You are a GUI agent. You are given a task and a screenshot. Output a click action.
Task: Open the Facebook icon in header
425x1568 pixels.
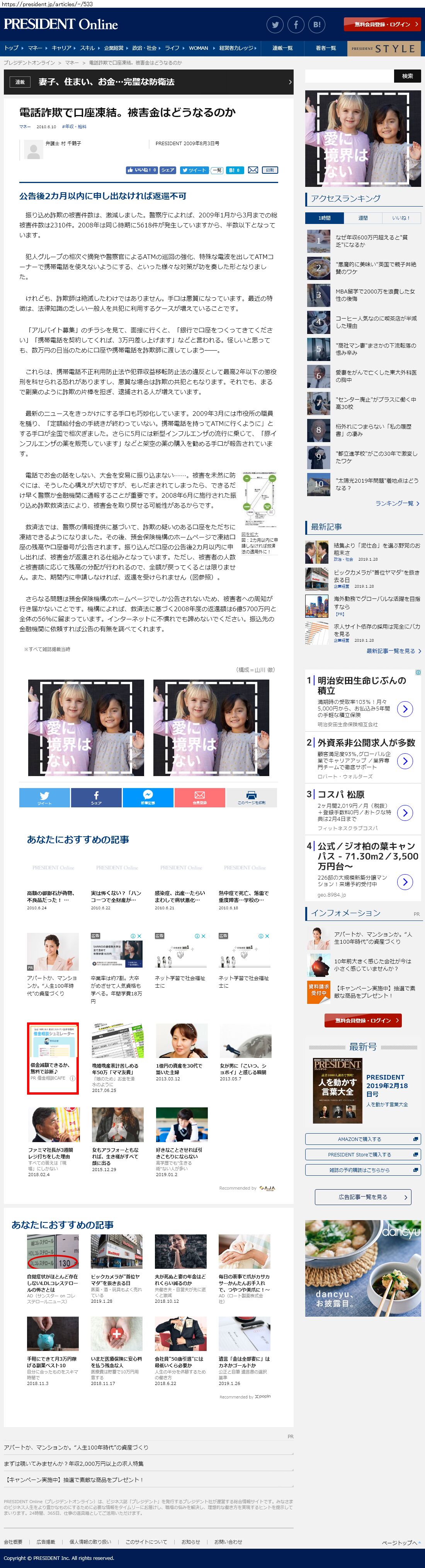[x=296, y=25]
